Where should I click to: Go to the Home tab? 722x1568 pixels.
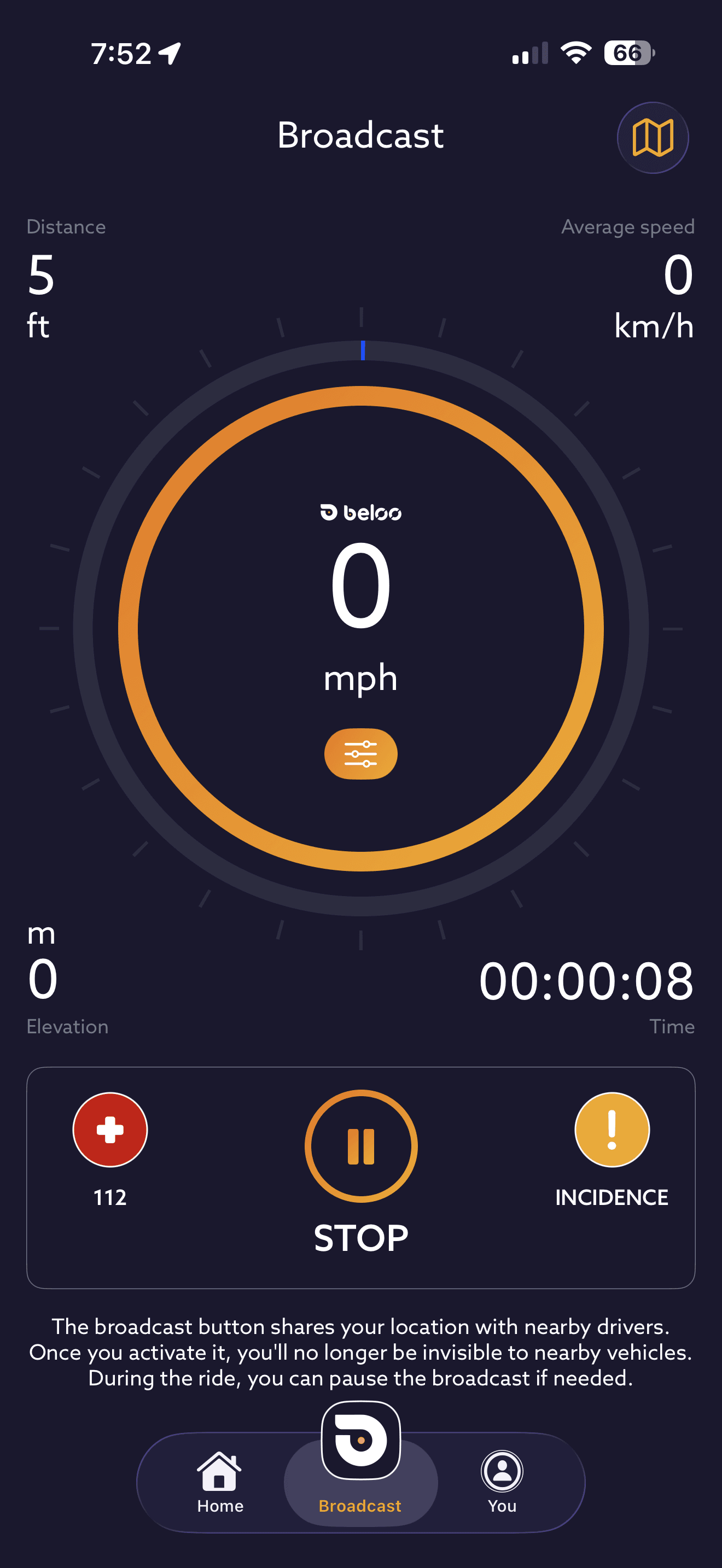(x=220, y=1482)
